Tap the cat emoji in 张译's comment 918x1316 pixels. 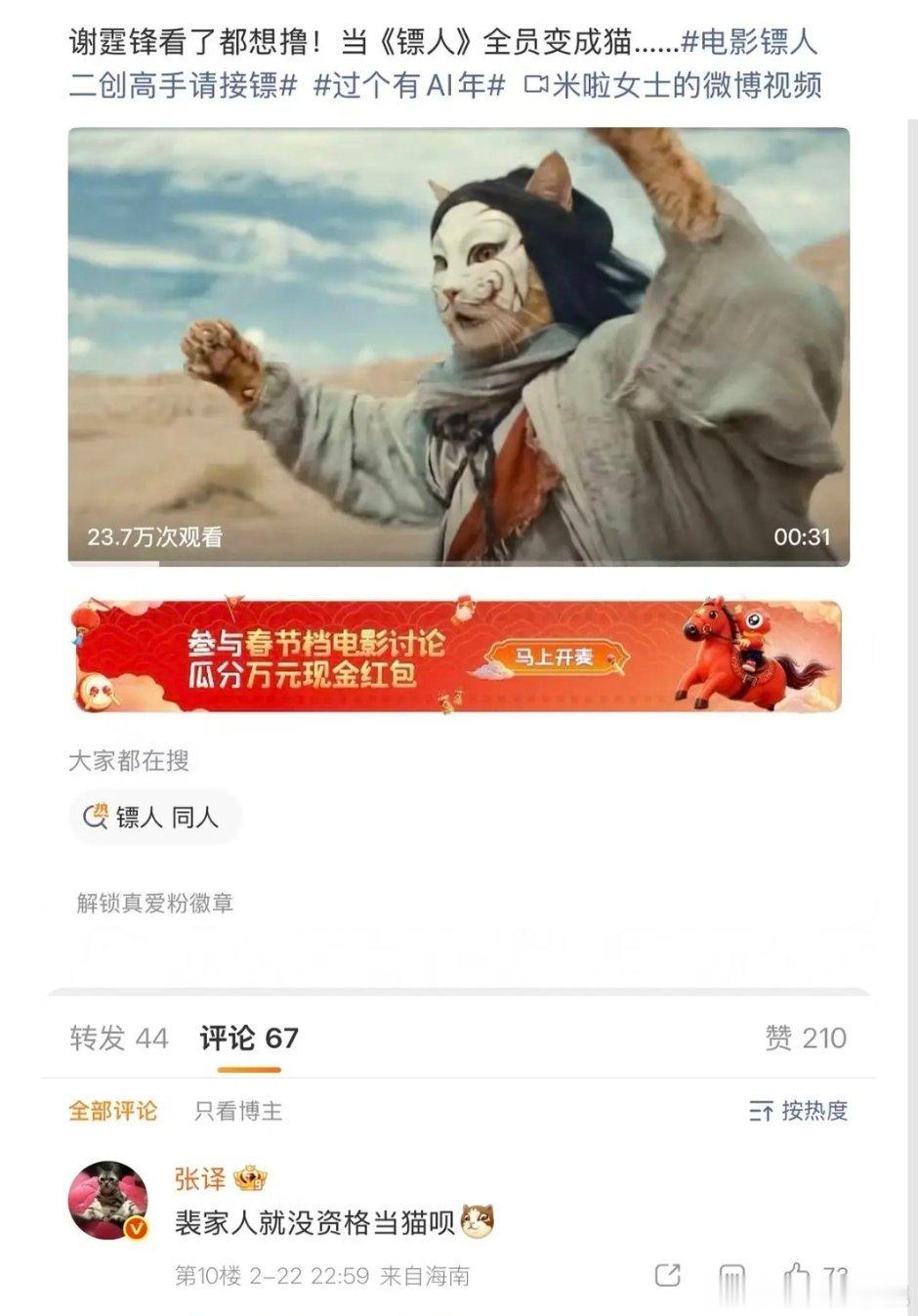tap(479, 1221)
